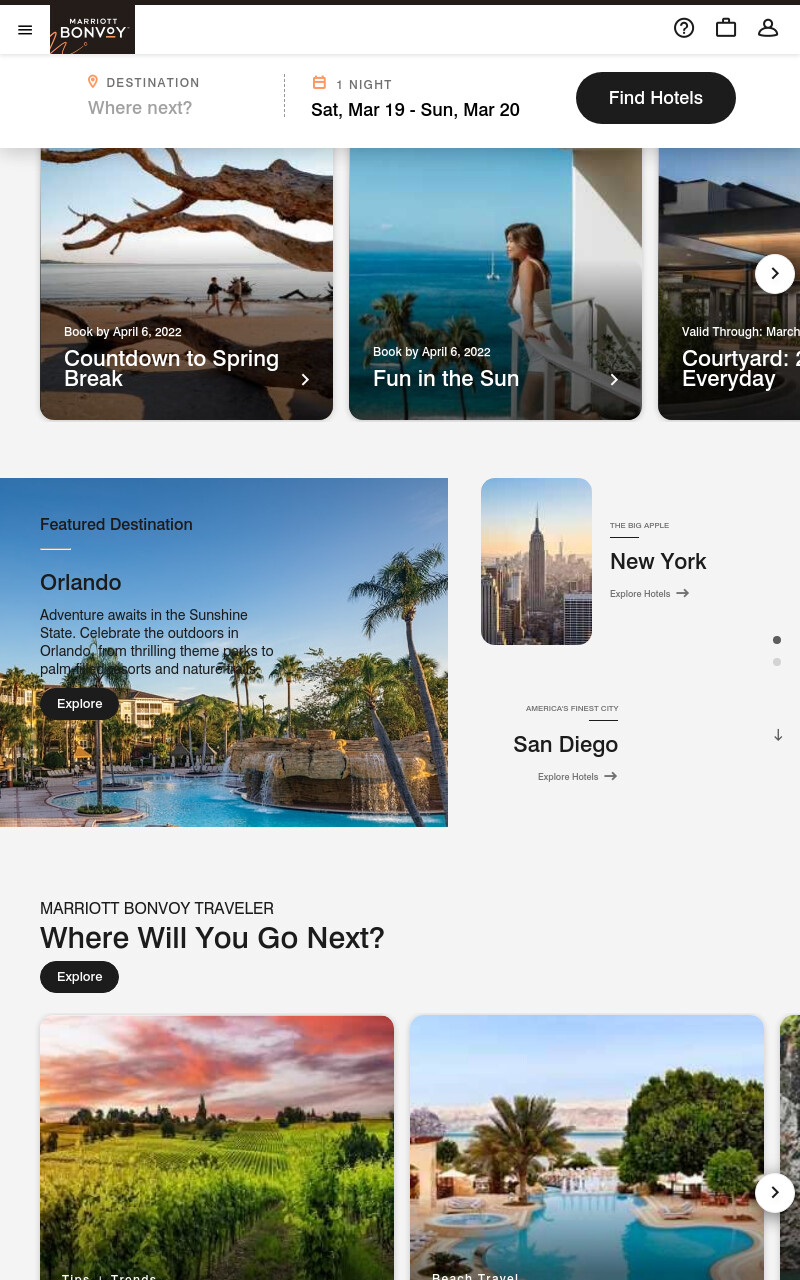Explore Hotels in San Diego
Screen dimensions: 800x1280
point(577,776)
